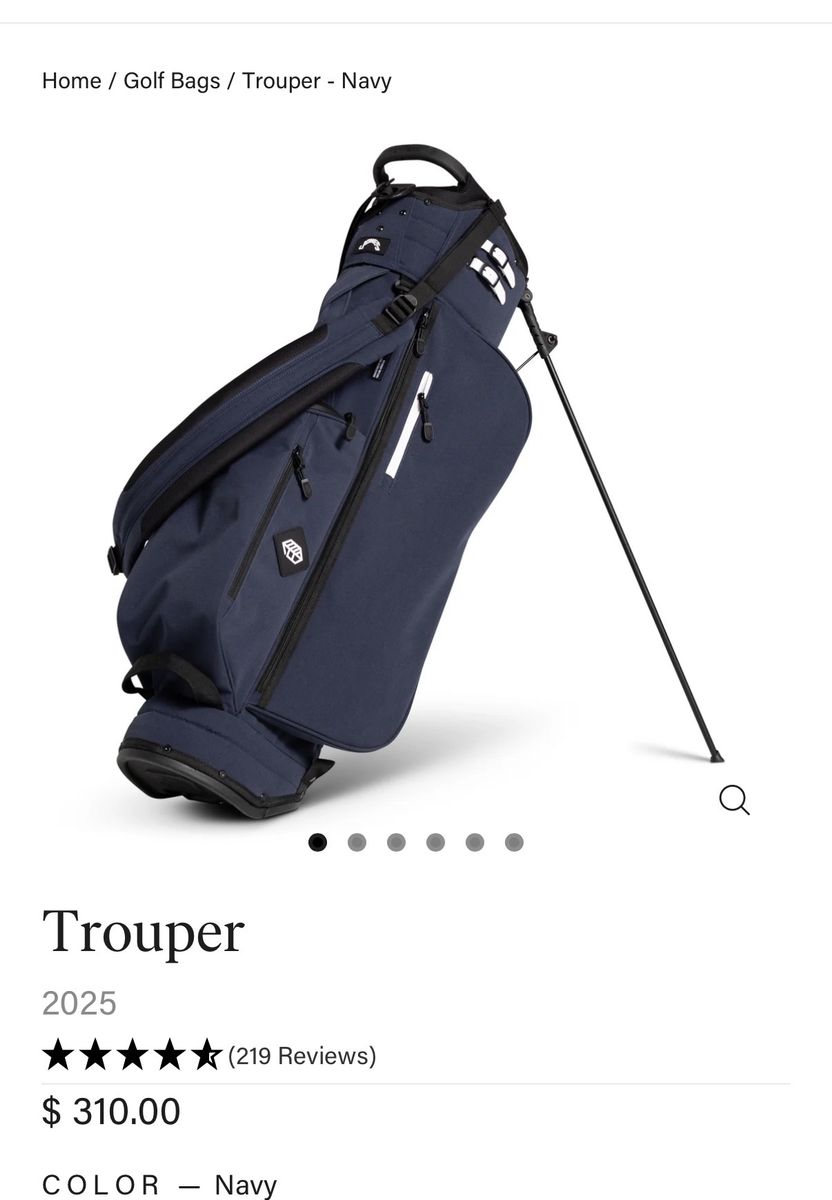This screenshot has width=832, height=1200.
Task: Open the image zoom magnifier
Action: click(x=735, y=799)
